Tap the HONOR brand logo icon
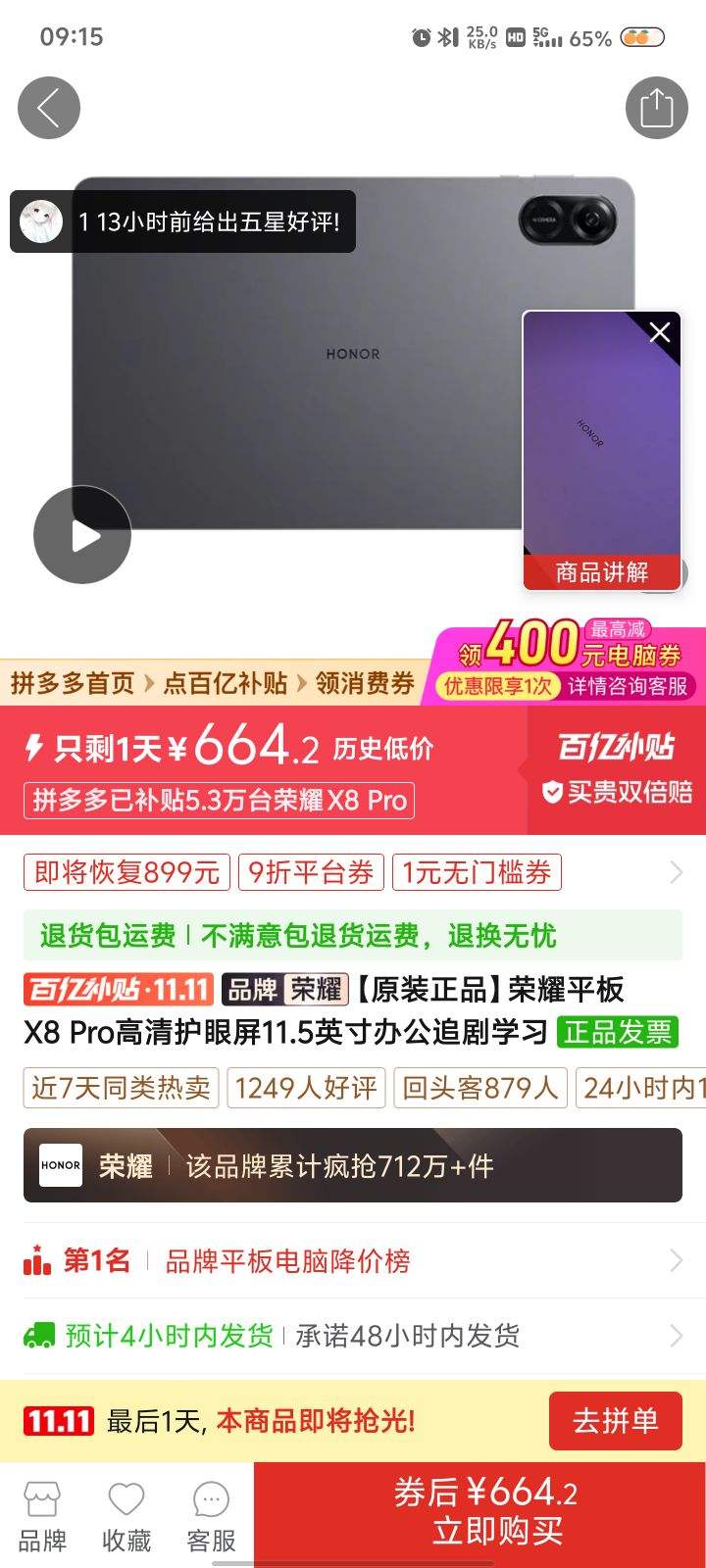This screenshot has height=1568, width=706. point(60,1166)
